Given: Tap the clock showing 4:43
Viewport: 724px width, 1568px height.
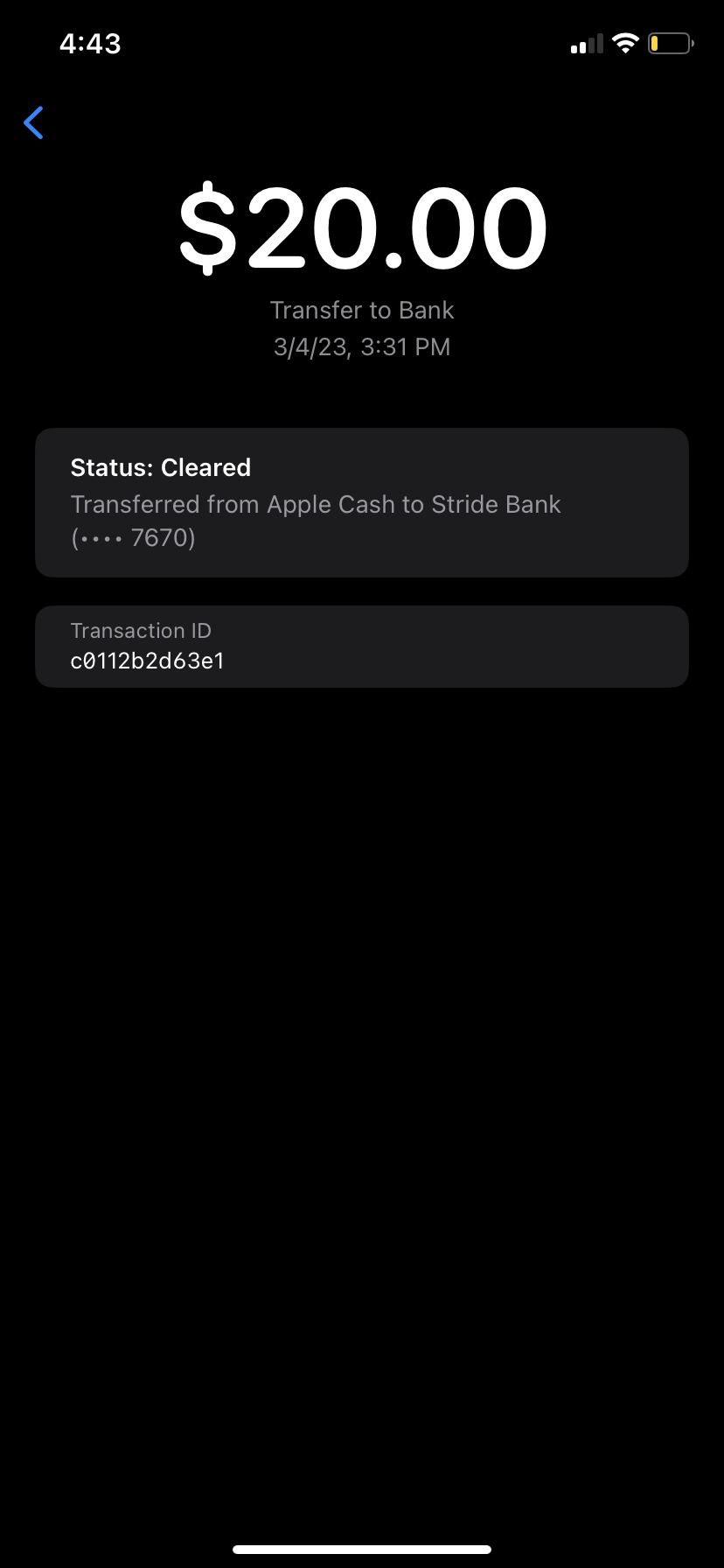Looking at the screenshot, I should point(89,43).
